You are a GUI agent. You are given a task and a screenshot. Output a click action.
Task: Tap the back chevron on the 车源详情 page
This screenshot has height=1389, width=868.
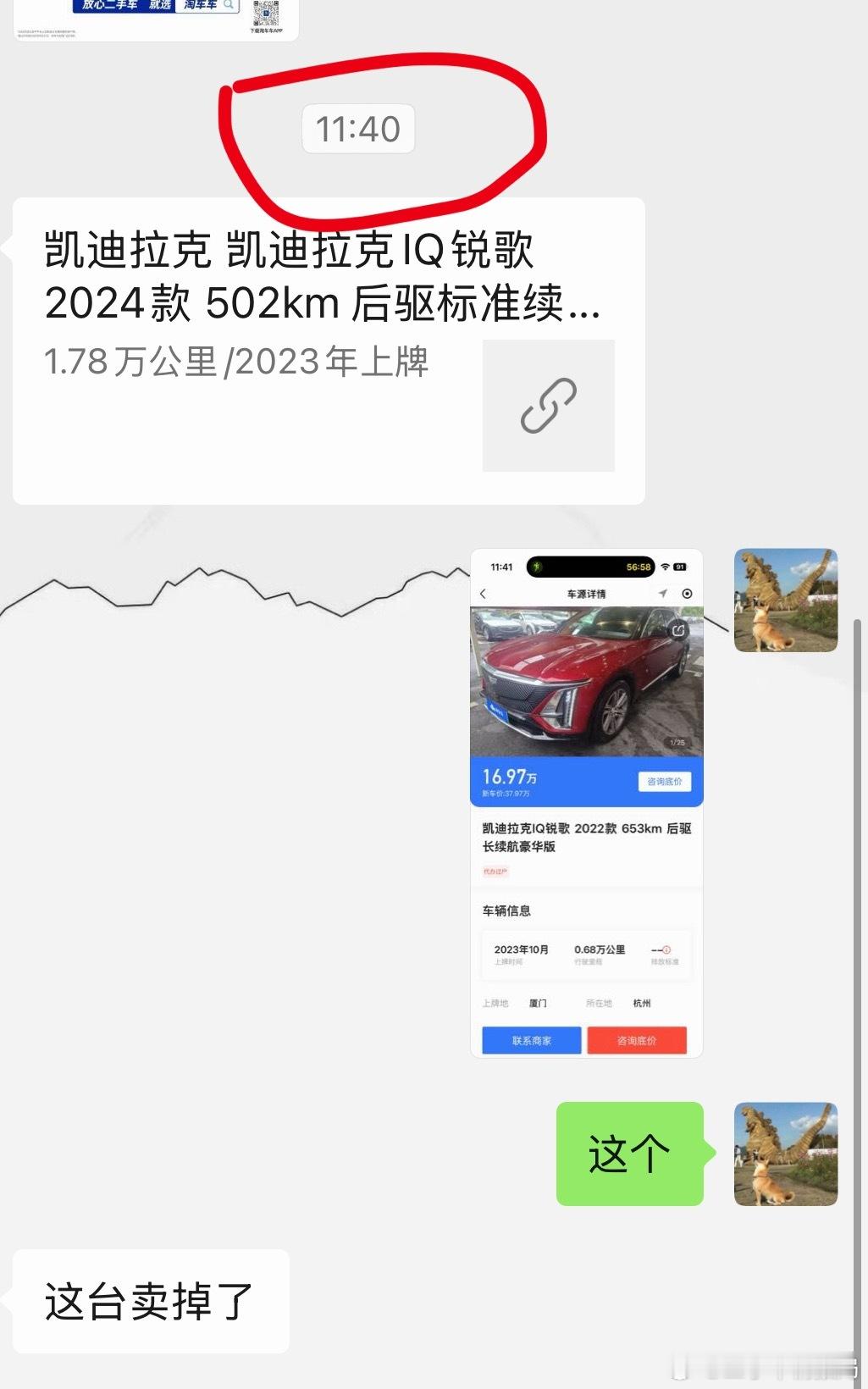[x=482, y=594]
